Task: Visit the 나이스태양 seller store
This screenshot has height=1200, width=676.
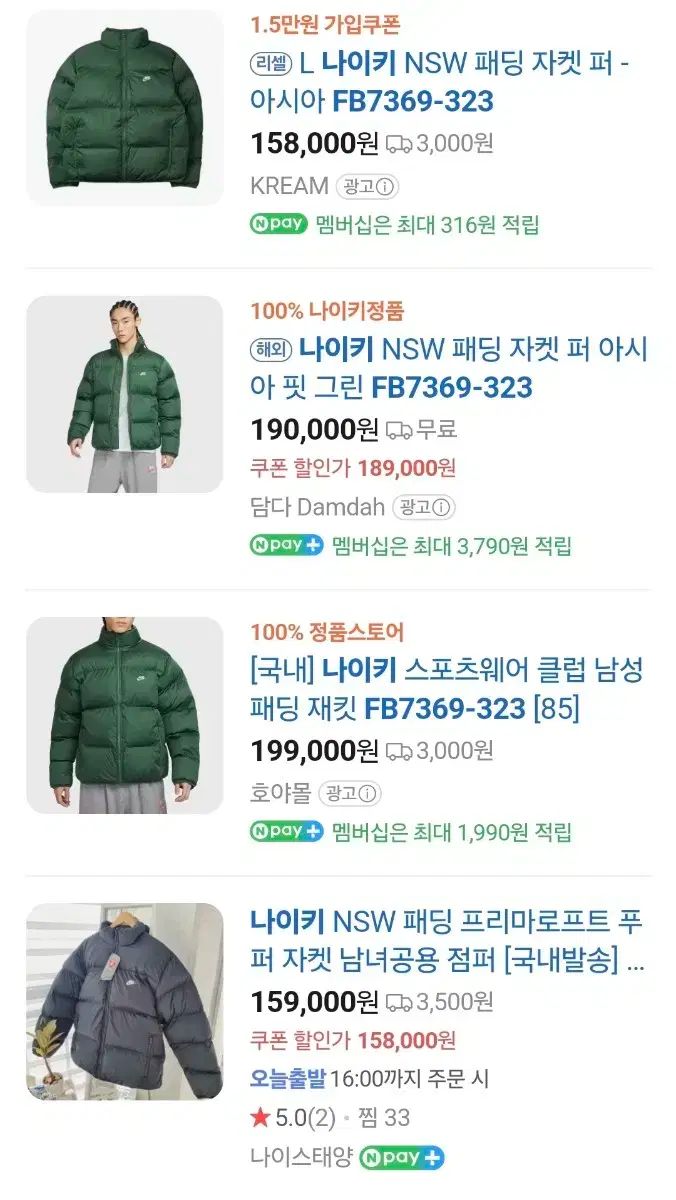Action: [301, 1158]
